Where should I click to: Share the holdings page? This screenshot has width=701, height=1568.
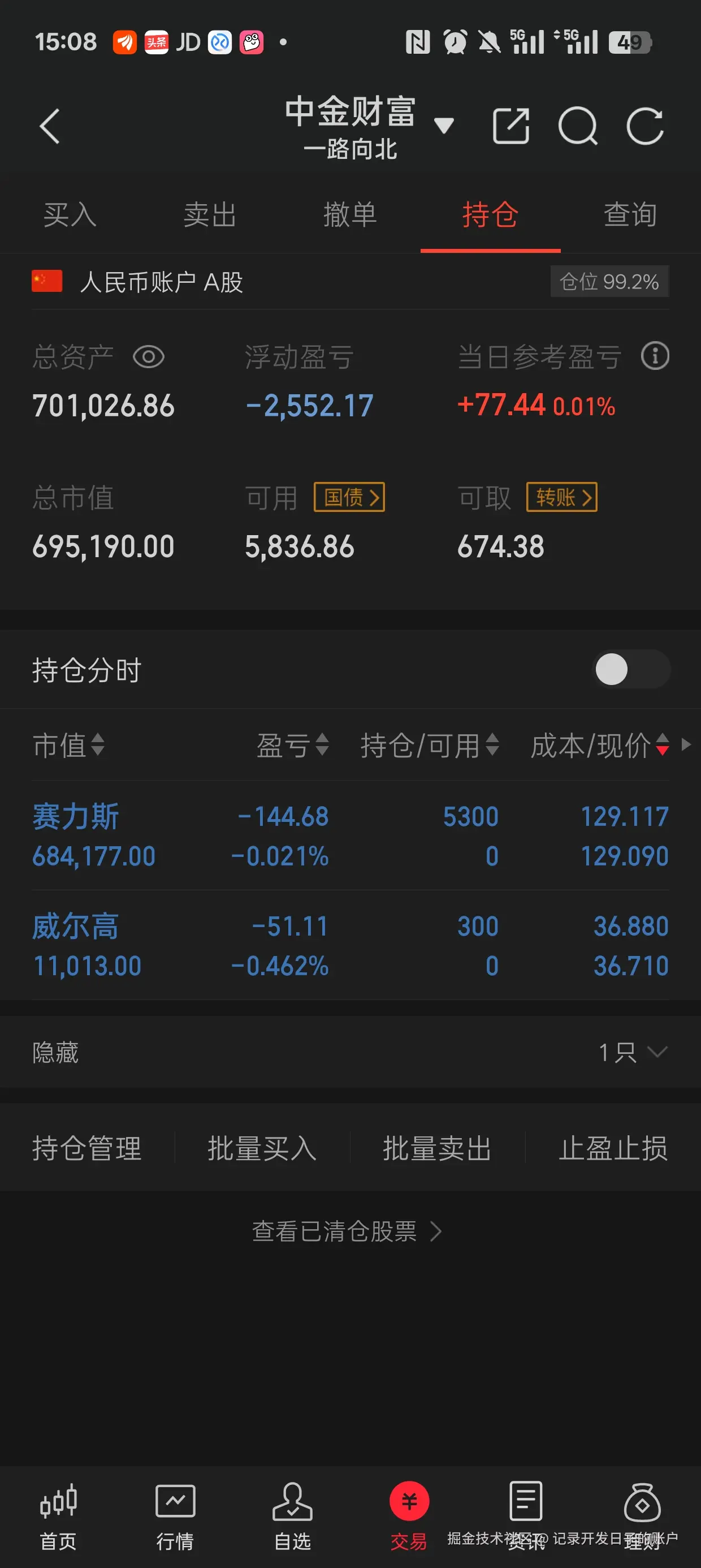point(510,127)
